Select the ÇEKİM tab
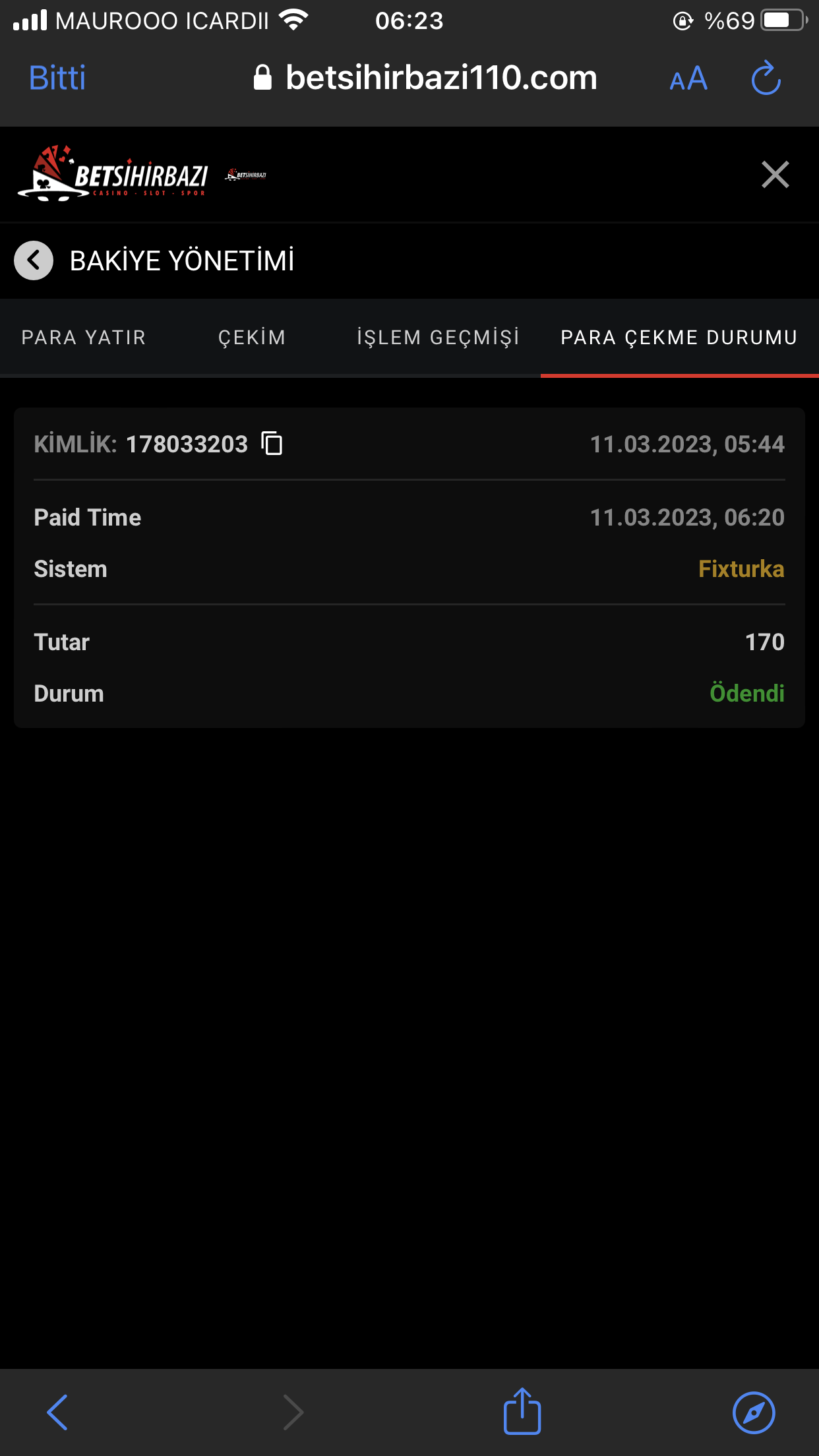This screenshot has width=819, height=1456. [x=252, y=337]
